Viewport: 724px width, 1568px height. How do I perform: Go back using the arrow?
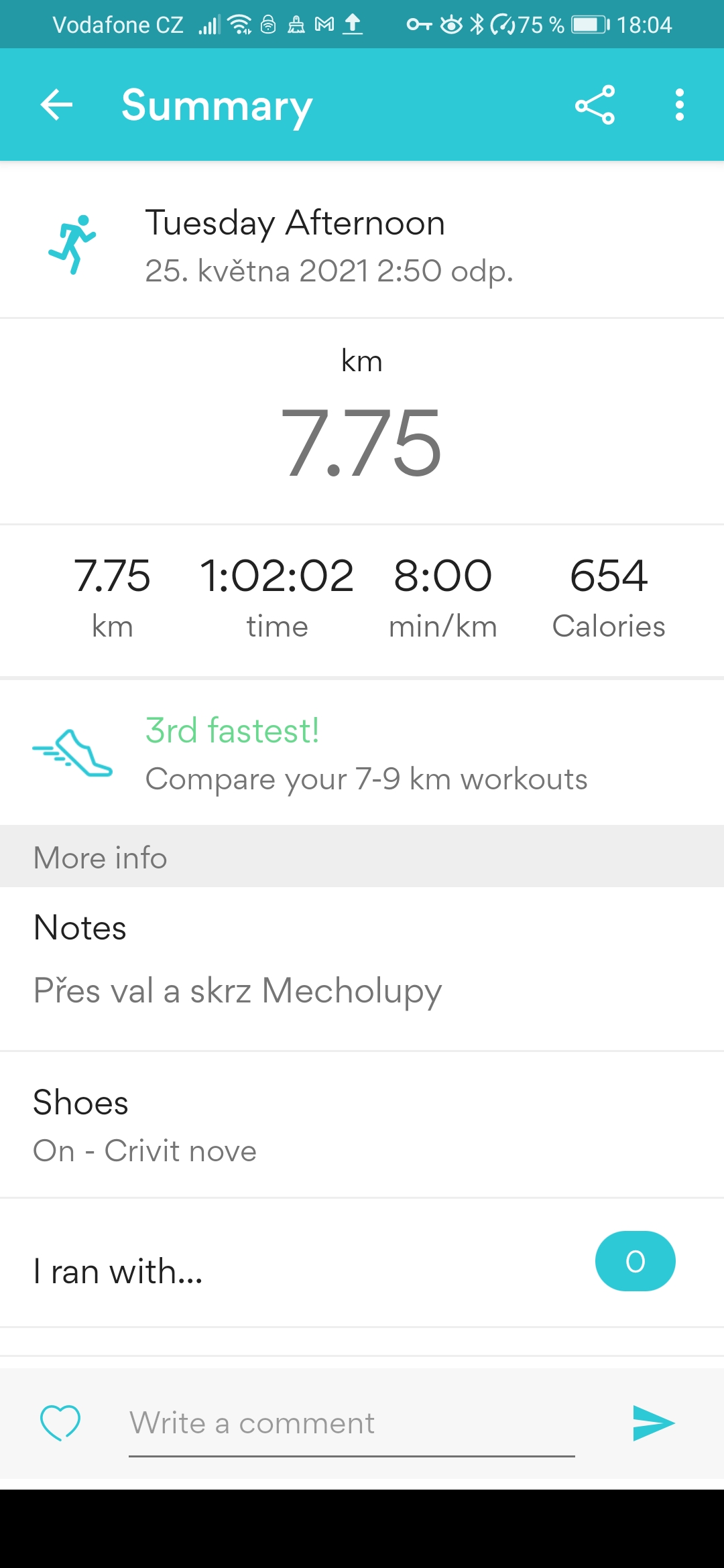[x=56, y=105]
